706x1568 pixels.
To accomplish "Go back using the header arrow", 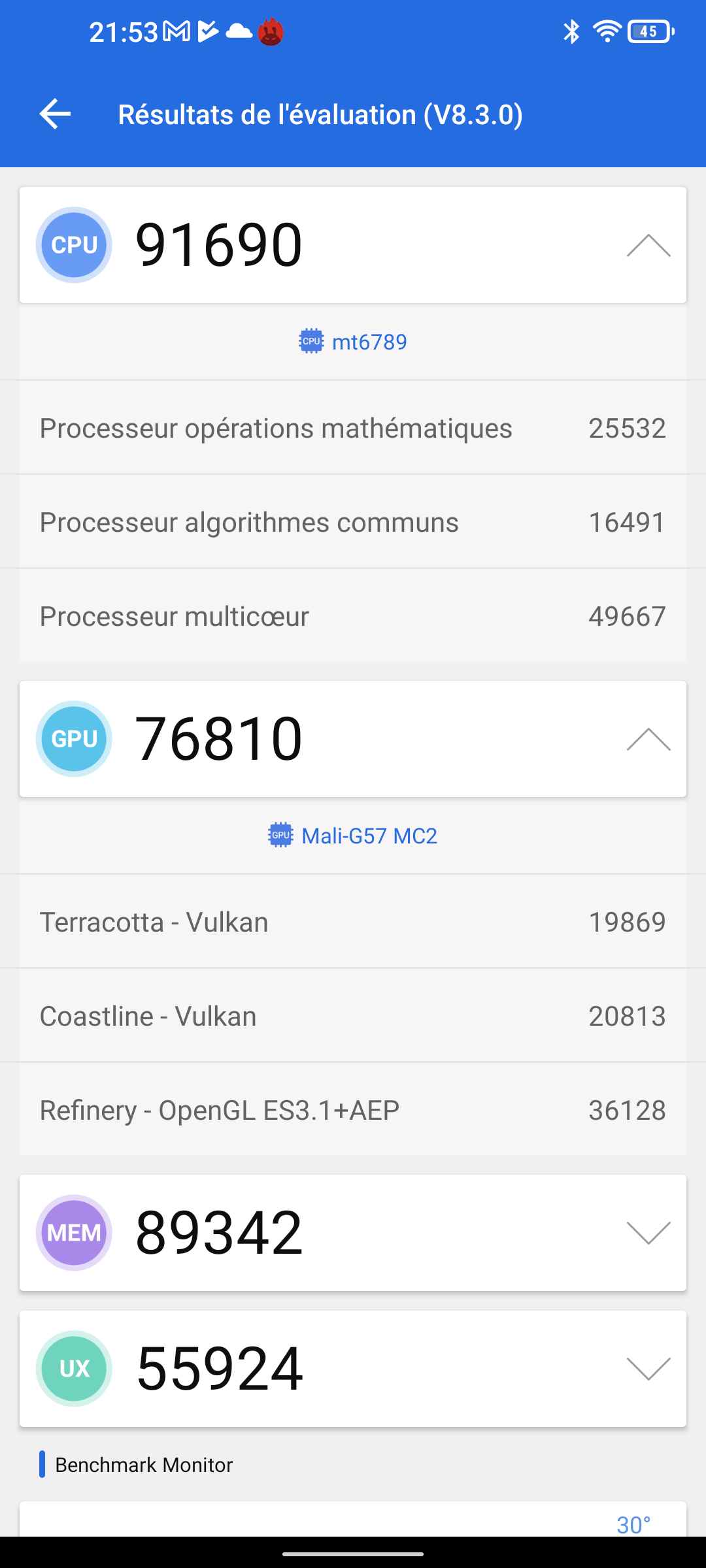I will click(x=56, y=114).
